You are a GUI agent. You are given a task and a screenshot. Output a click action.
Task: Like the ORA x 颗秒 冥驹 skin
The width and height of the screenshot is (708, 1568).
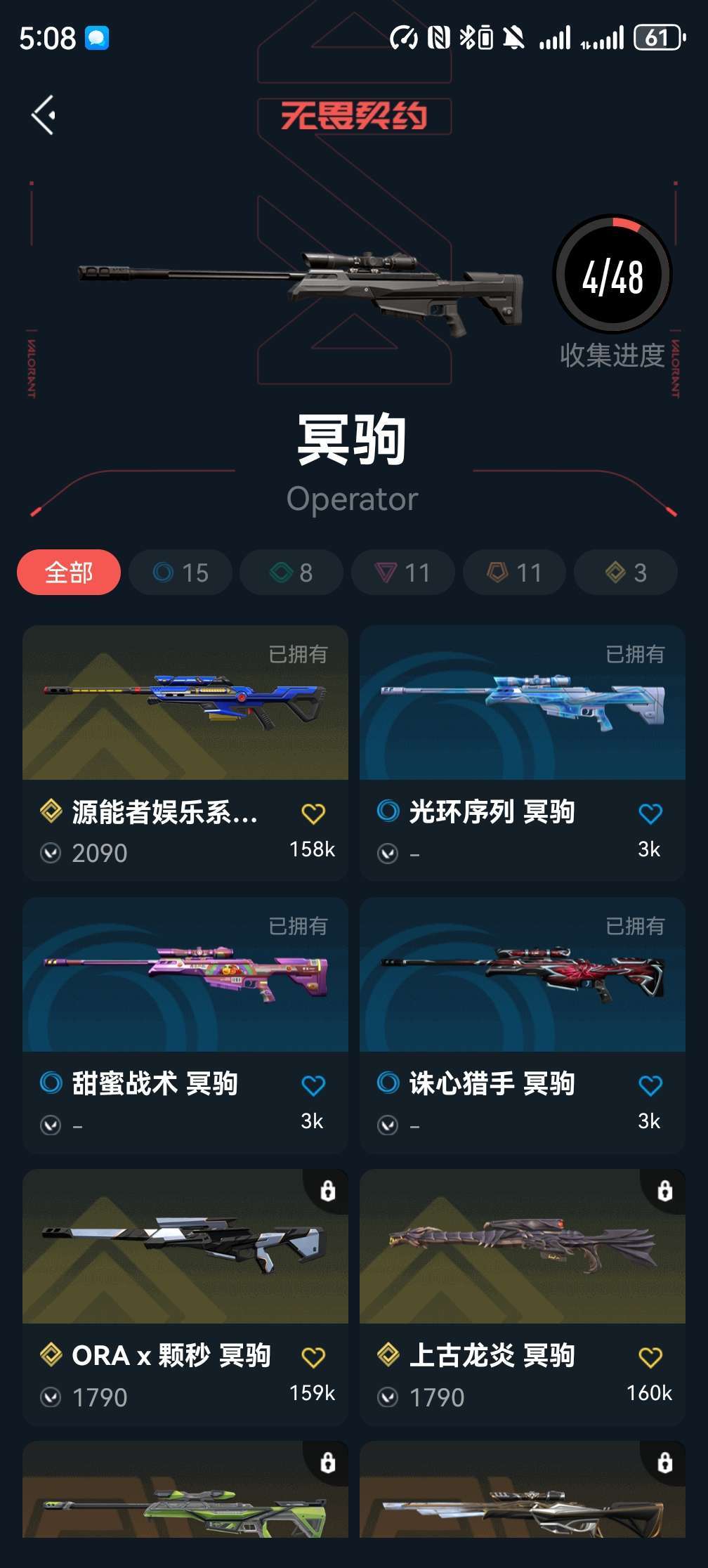pos(313,1357)
